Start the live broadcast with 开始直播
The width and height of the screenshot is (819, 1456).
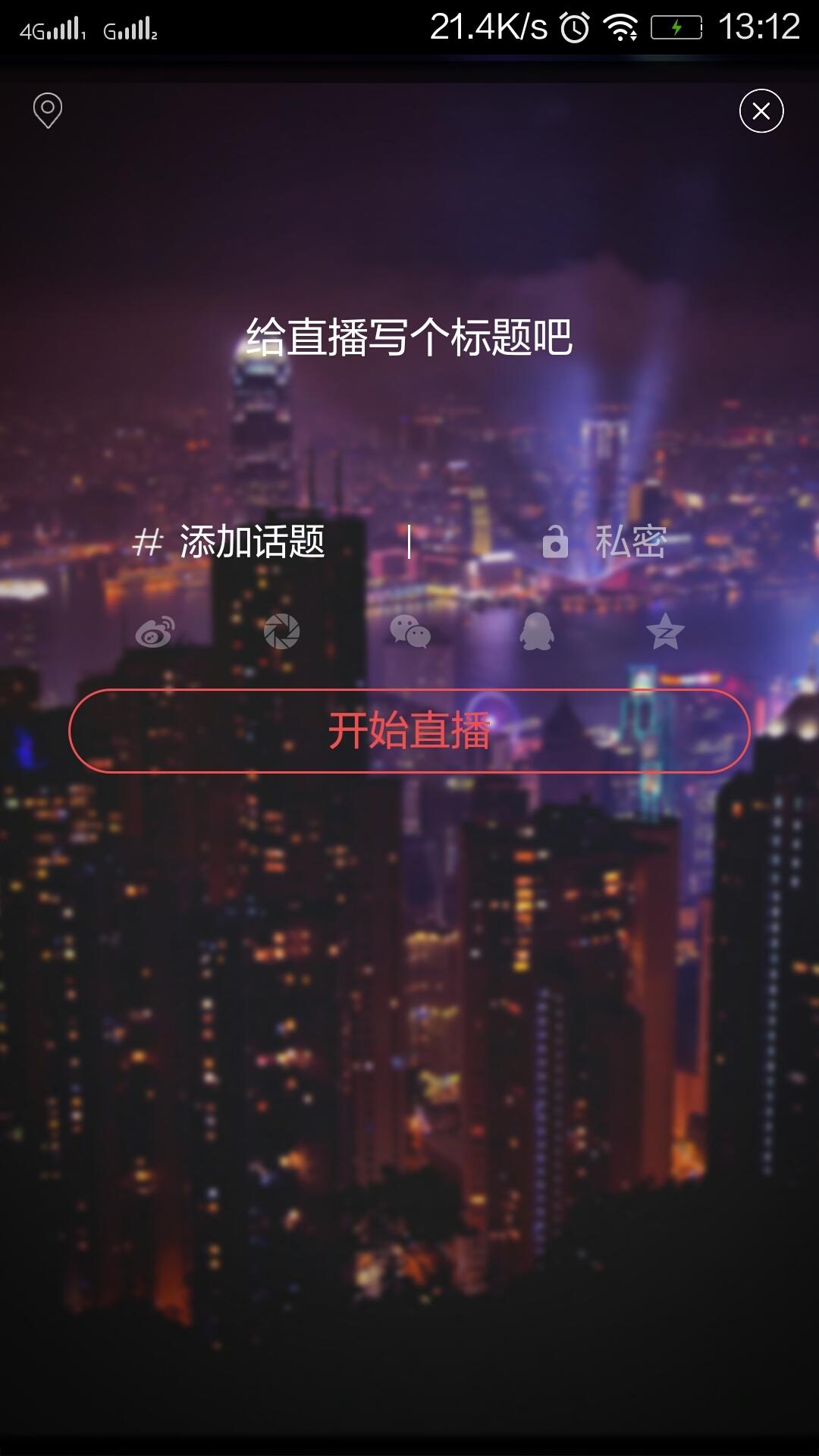pyautogui.click(x=409, y=731)
